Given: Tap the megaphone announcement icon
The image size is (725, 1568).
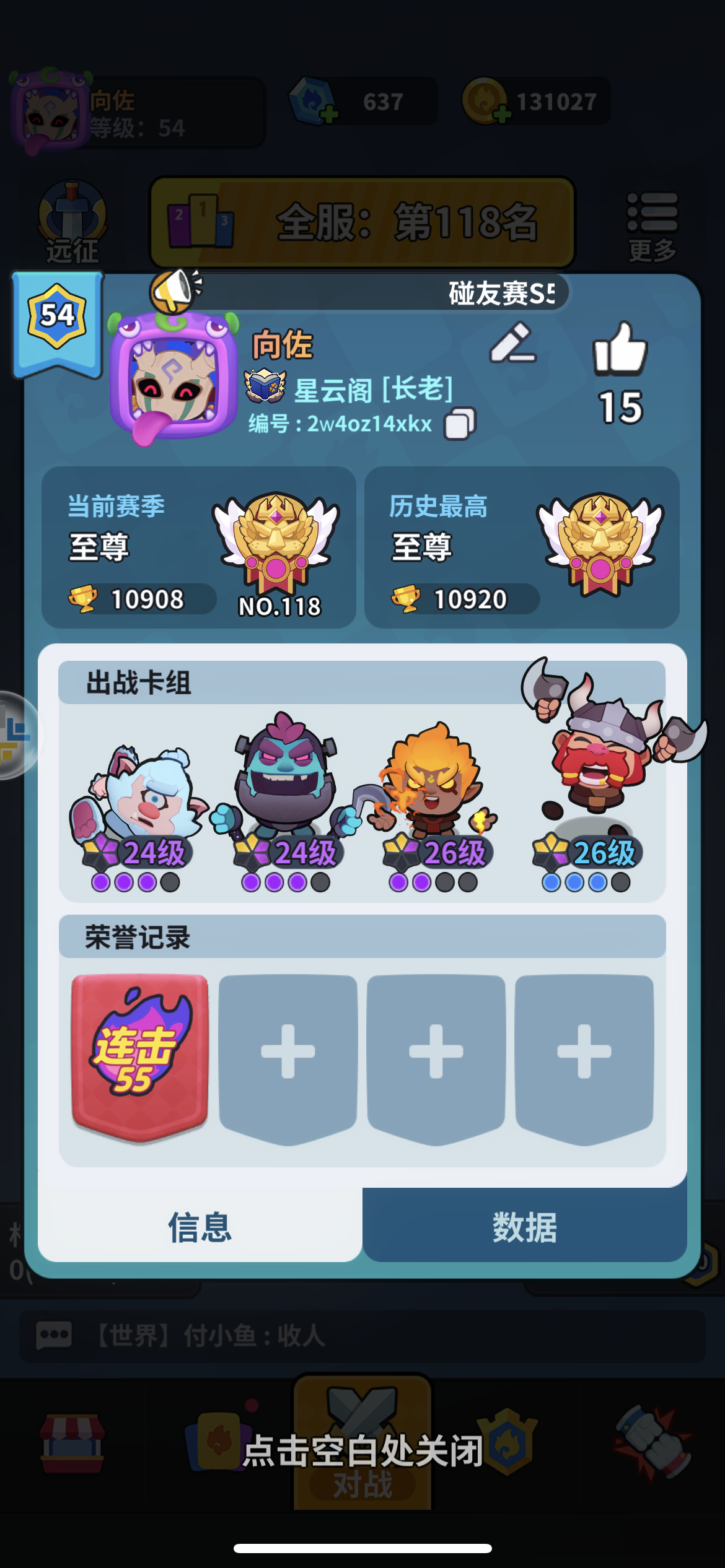Looking at the screenshot, I should [x=175, y=292].
